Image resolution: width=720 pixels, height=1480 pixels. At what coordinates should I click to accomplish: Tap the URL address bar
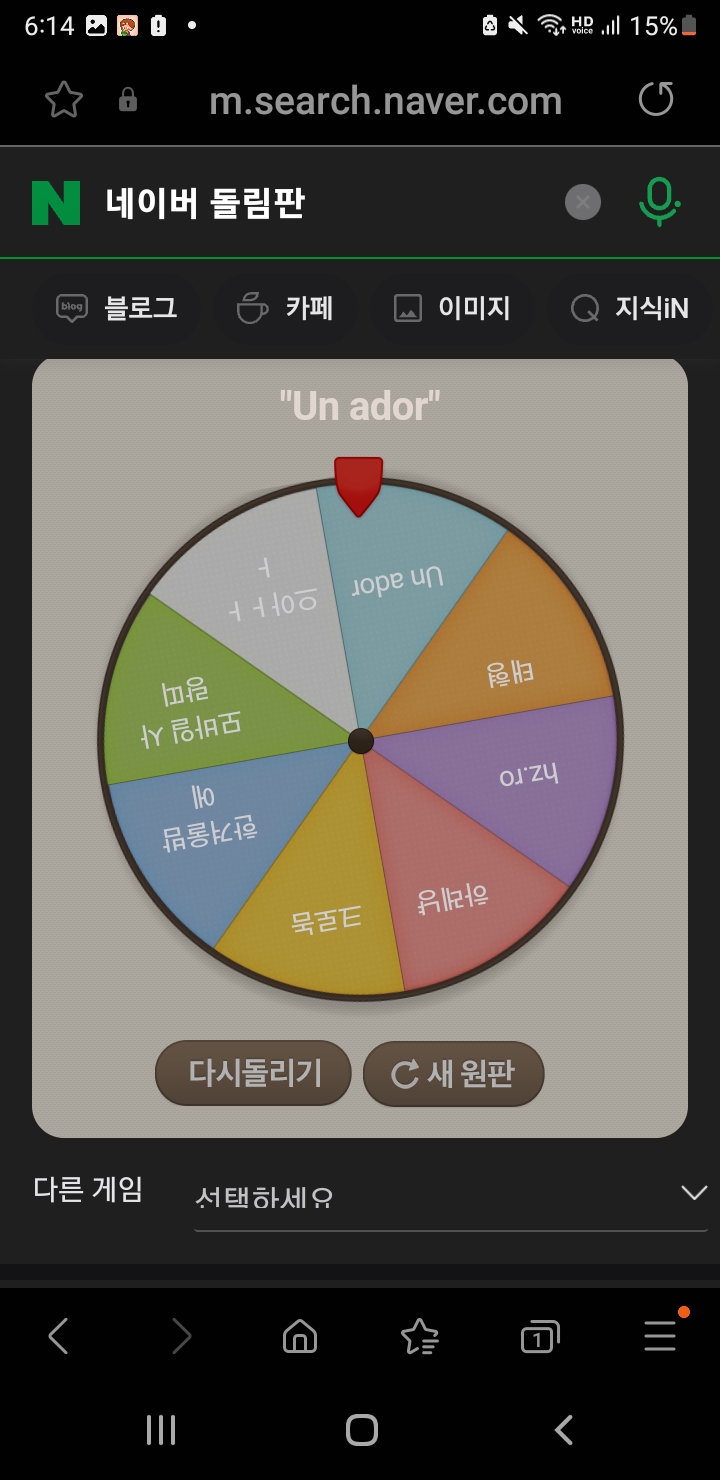tap(385, 100)
